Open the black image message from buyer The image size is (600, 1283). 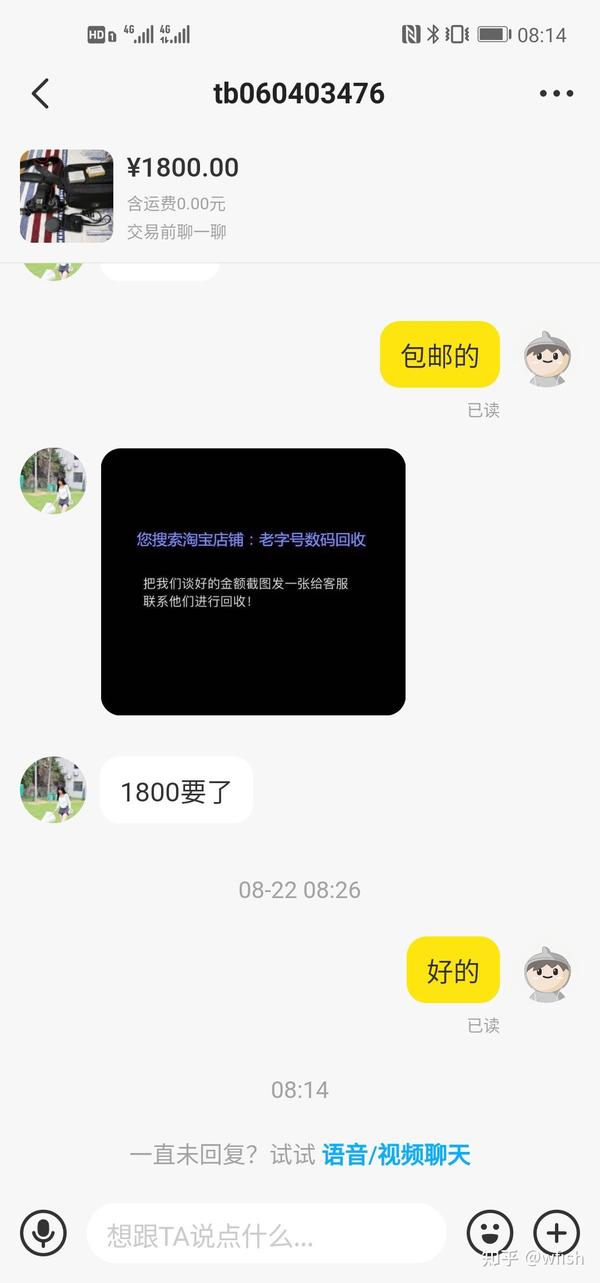(x=253, y=582)
